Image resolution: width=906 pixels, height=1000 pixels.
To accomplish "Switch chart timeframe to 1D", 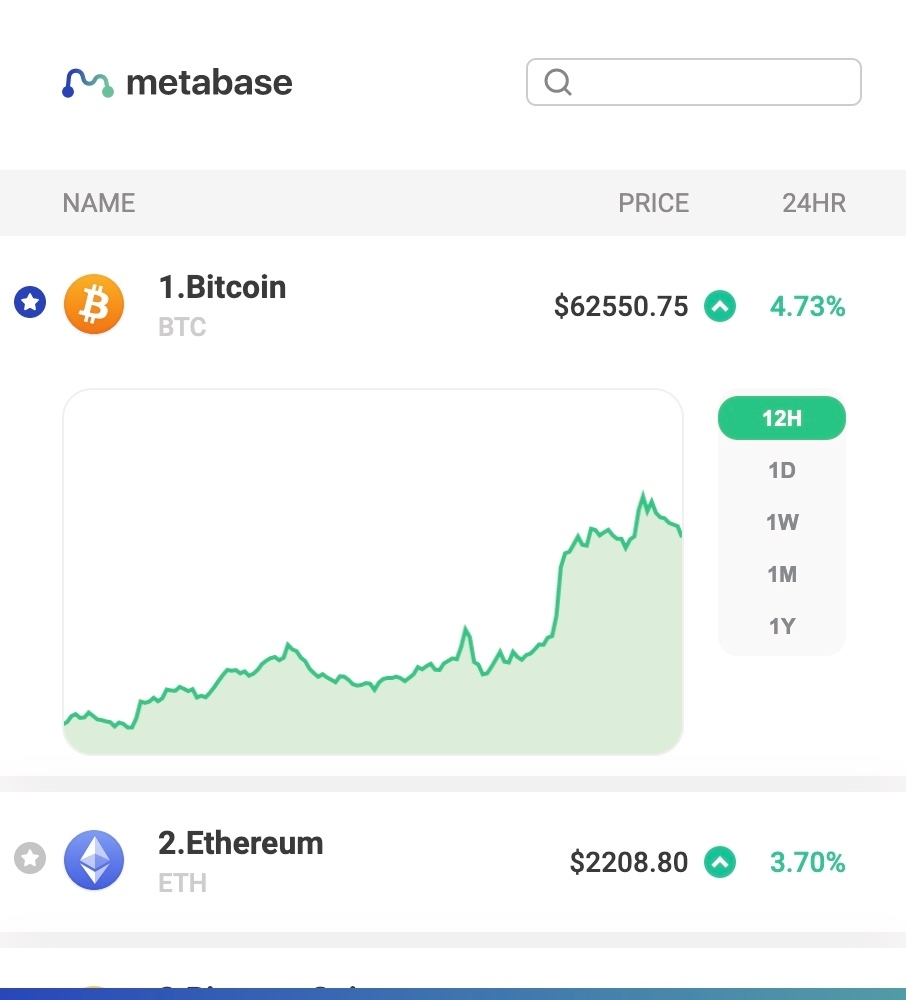I will pyautogui.click(x=781, y=470).
